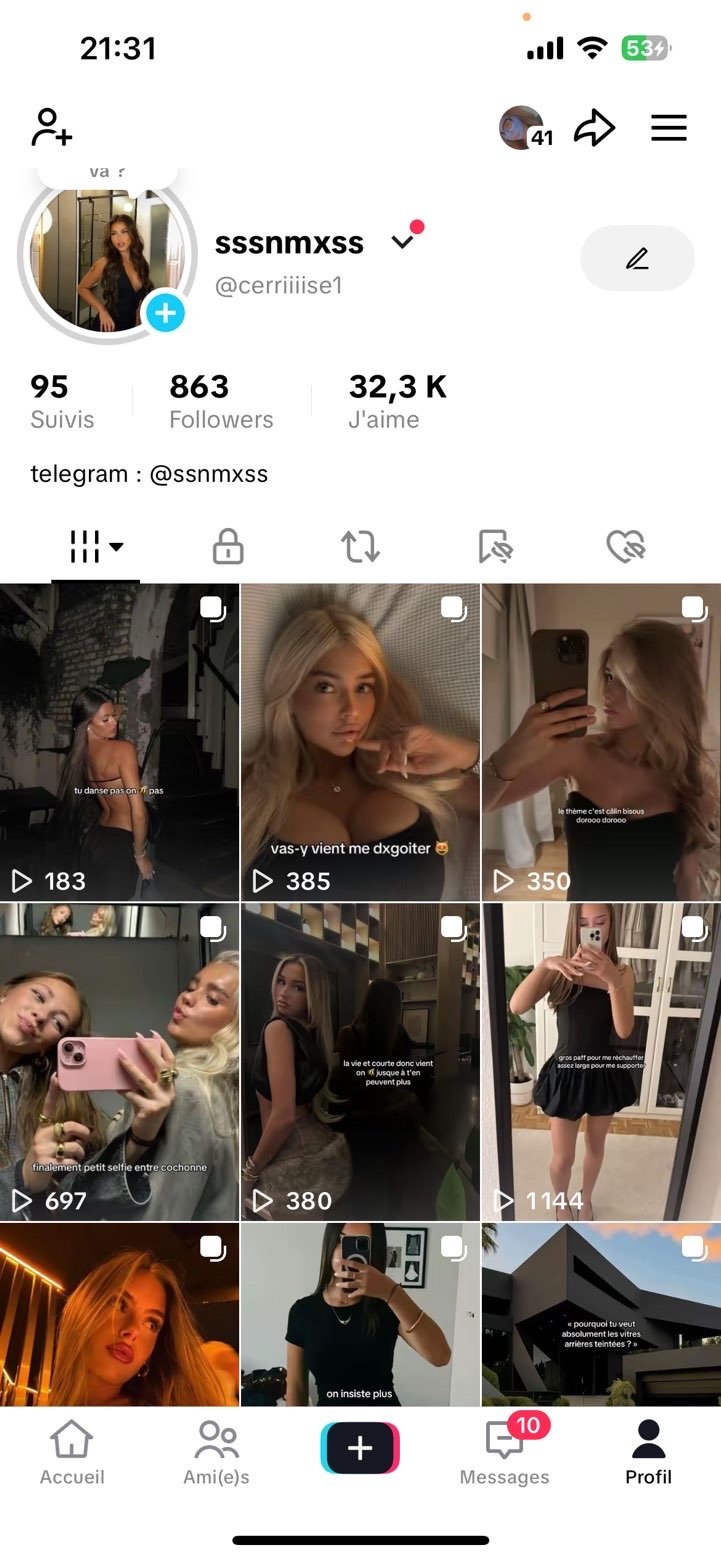Tap the plus badge on the profile photo
This screenshot has width=721, height=1560.
point(165,314)
